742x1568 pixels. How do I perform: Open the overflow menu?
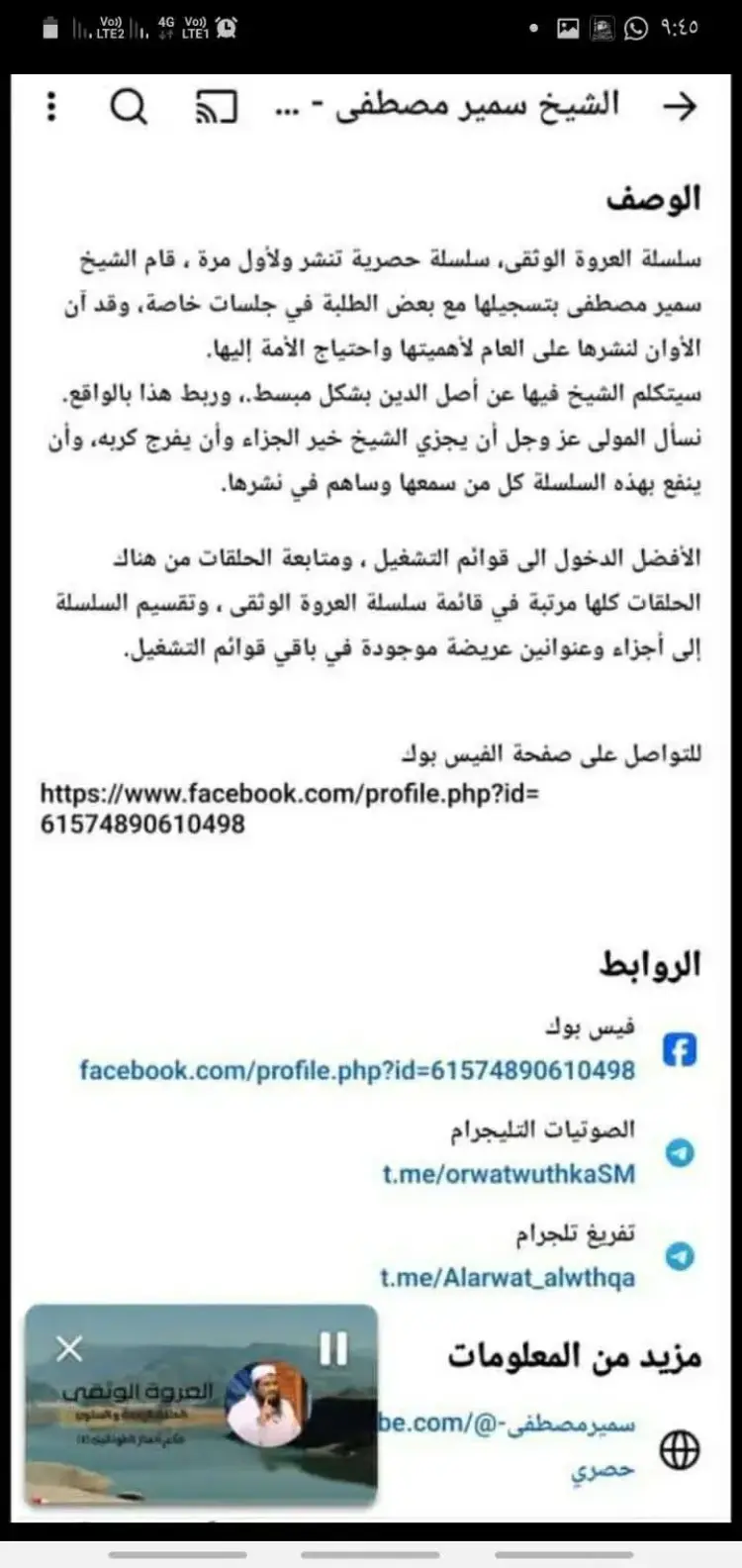click(x=52, y=106)
